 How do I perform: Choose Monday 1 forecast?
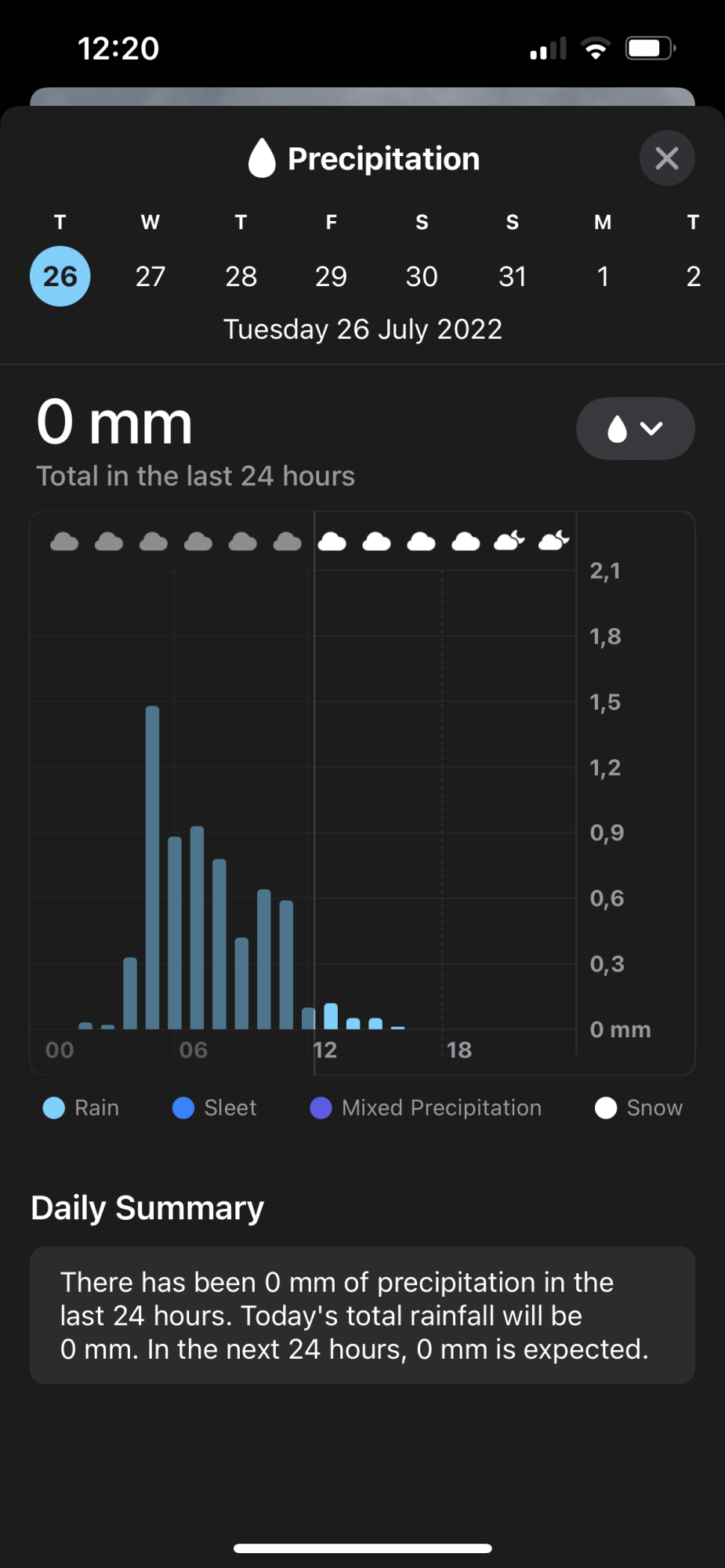tap(603, 276)
